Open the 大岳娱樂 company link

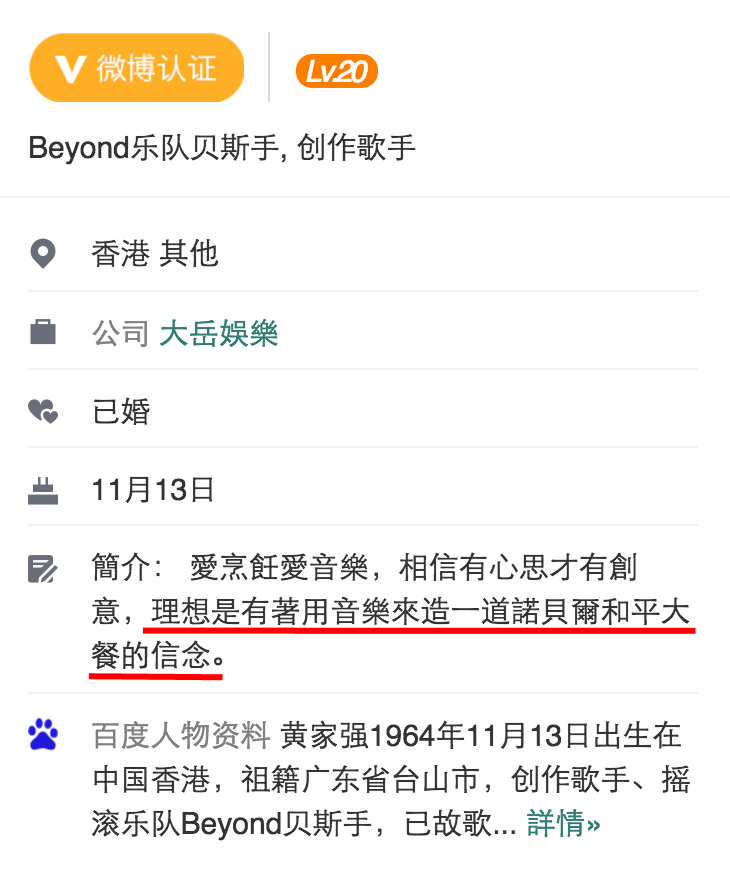pyautogui.click(x=218, y=335)
